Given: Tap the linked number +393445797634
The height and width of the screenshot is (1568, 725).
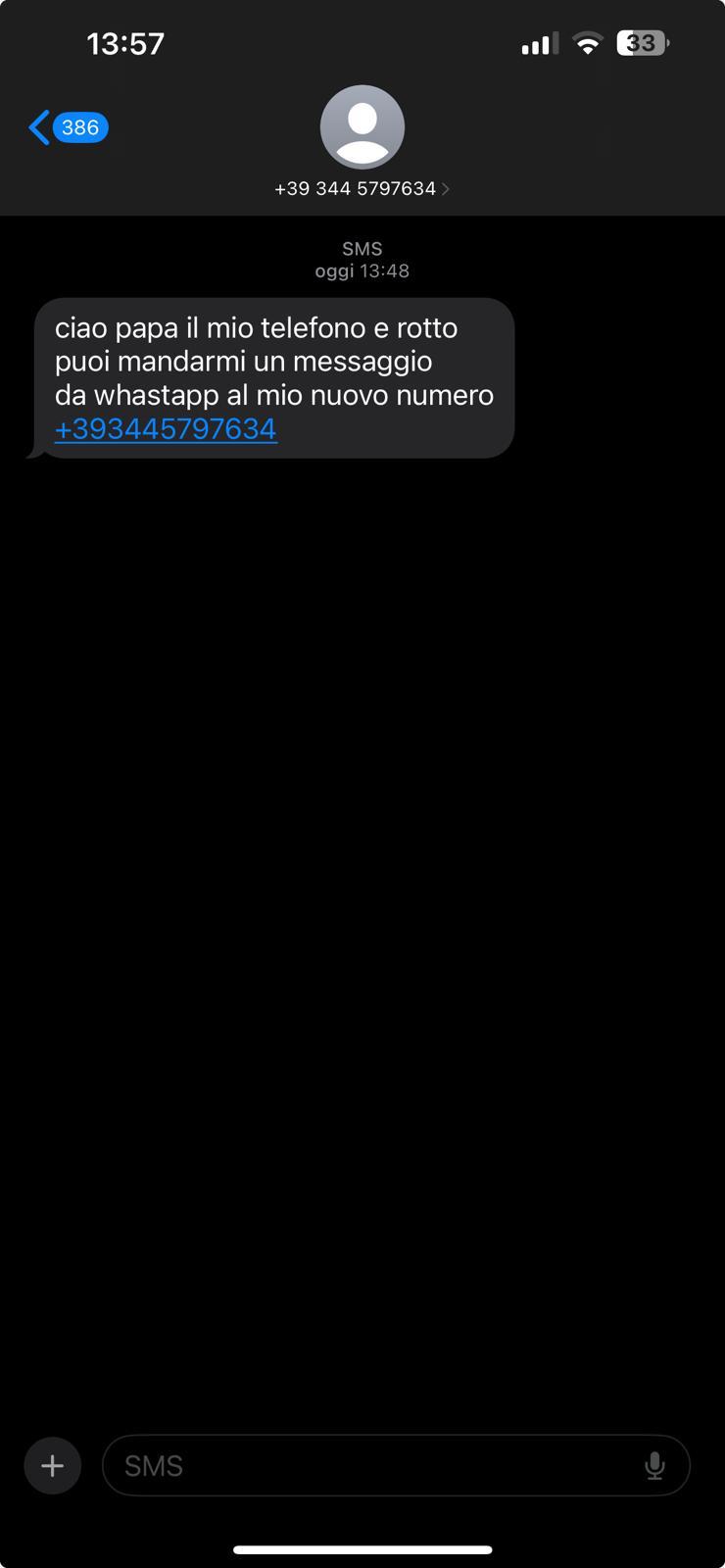Looking at the screenshot, I should (166, 429).
